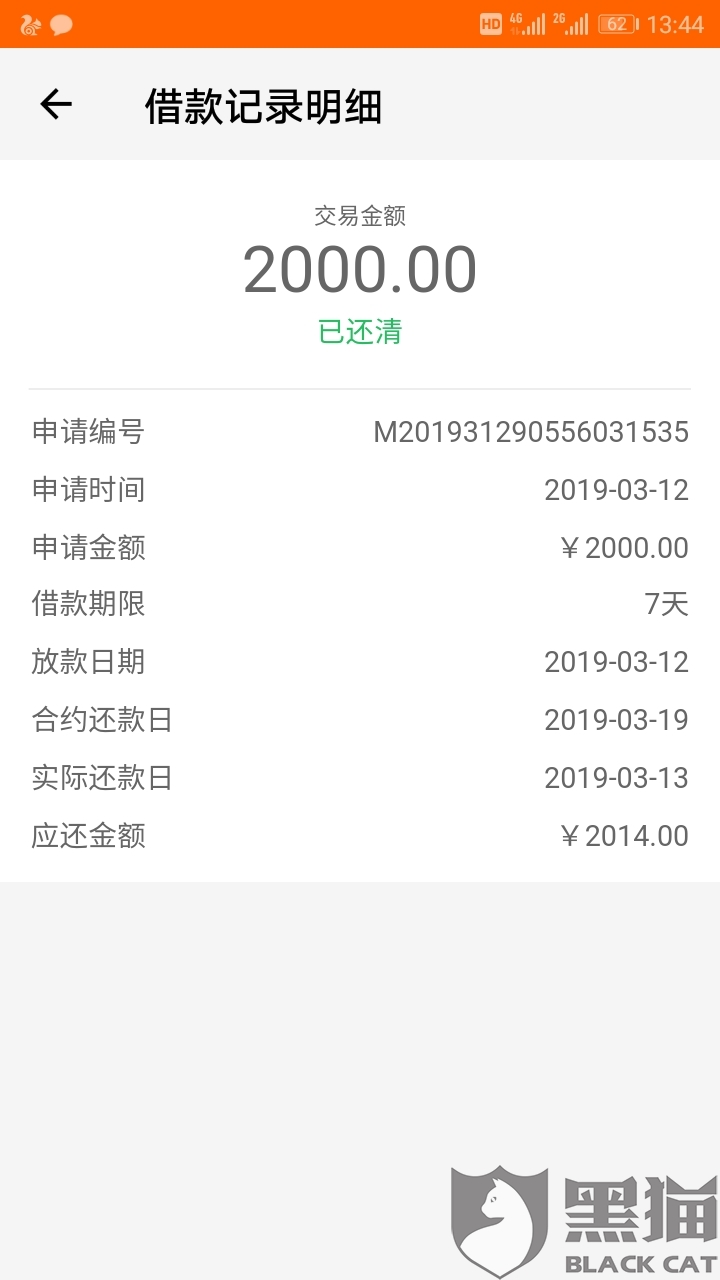720x1280 pixels.
Task: Go back from the loan record details
Action: [x=56, y=104]
